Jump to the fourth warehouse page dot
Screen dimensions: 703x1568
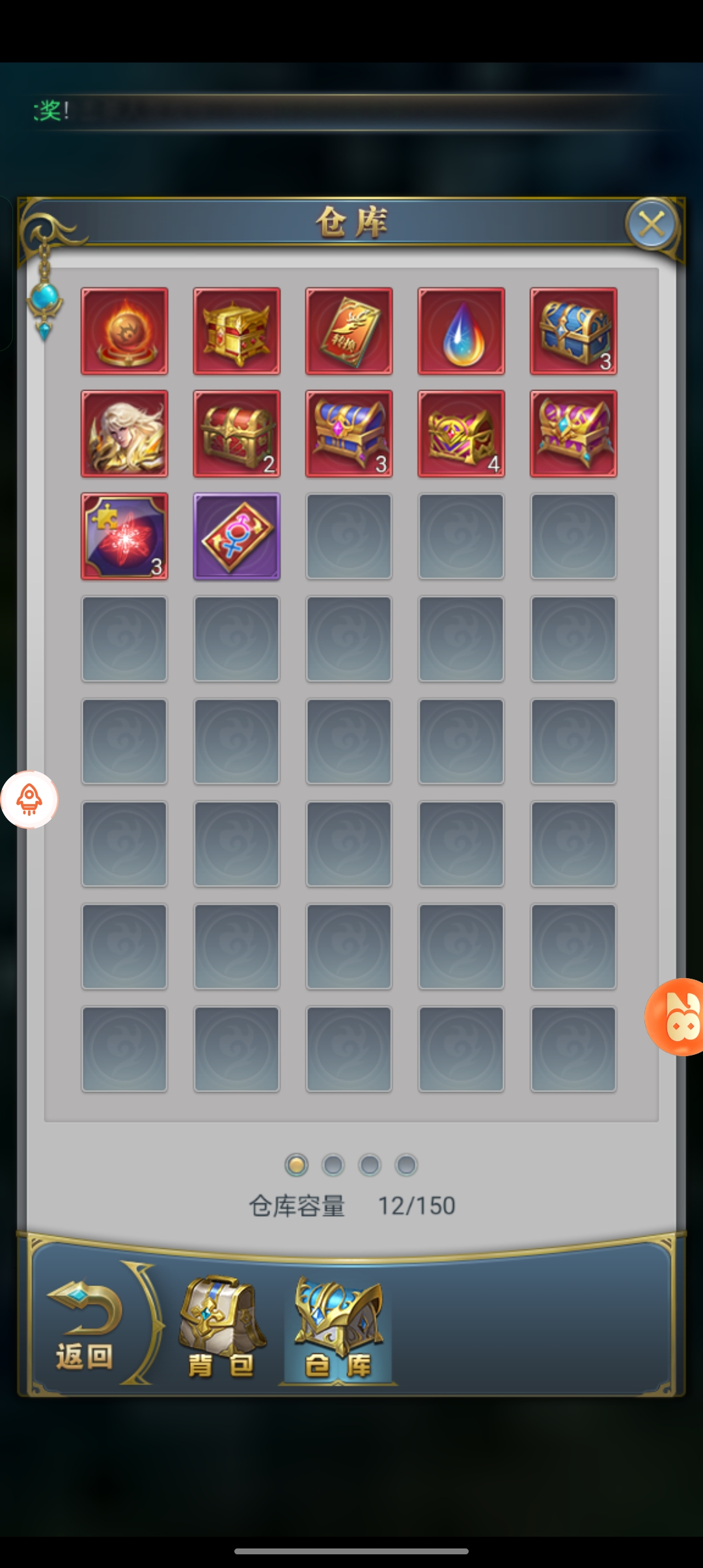(406, 1165)
